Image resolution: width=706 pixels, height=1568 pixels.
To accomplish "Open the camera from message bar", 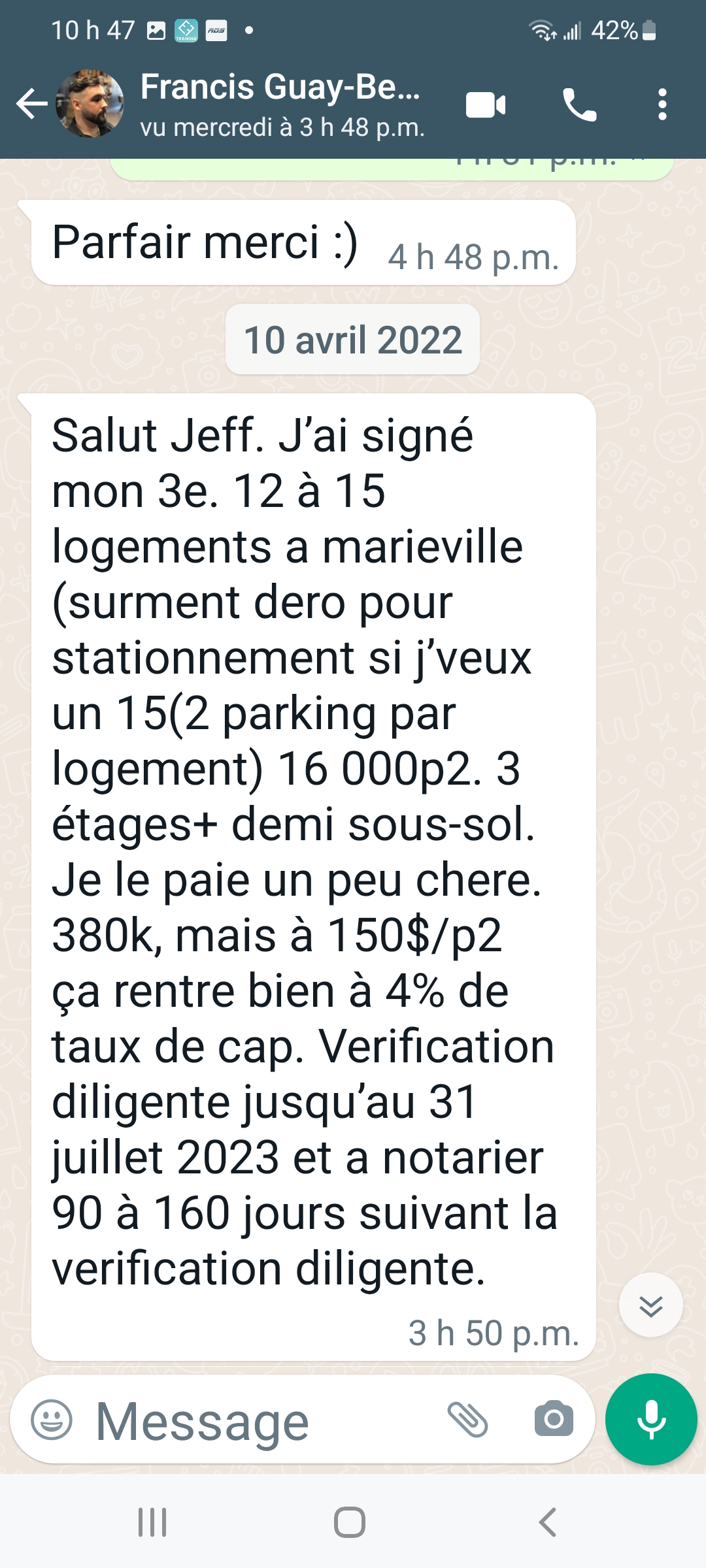I will (x=554, y=1418).
